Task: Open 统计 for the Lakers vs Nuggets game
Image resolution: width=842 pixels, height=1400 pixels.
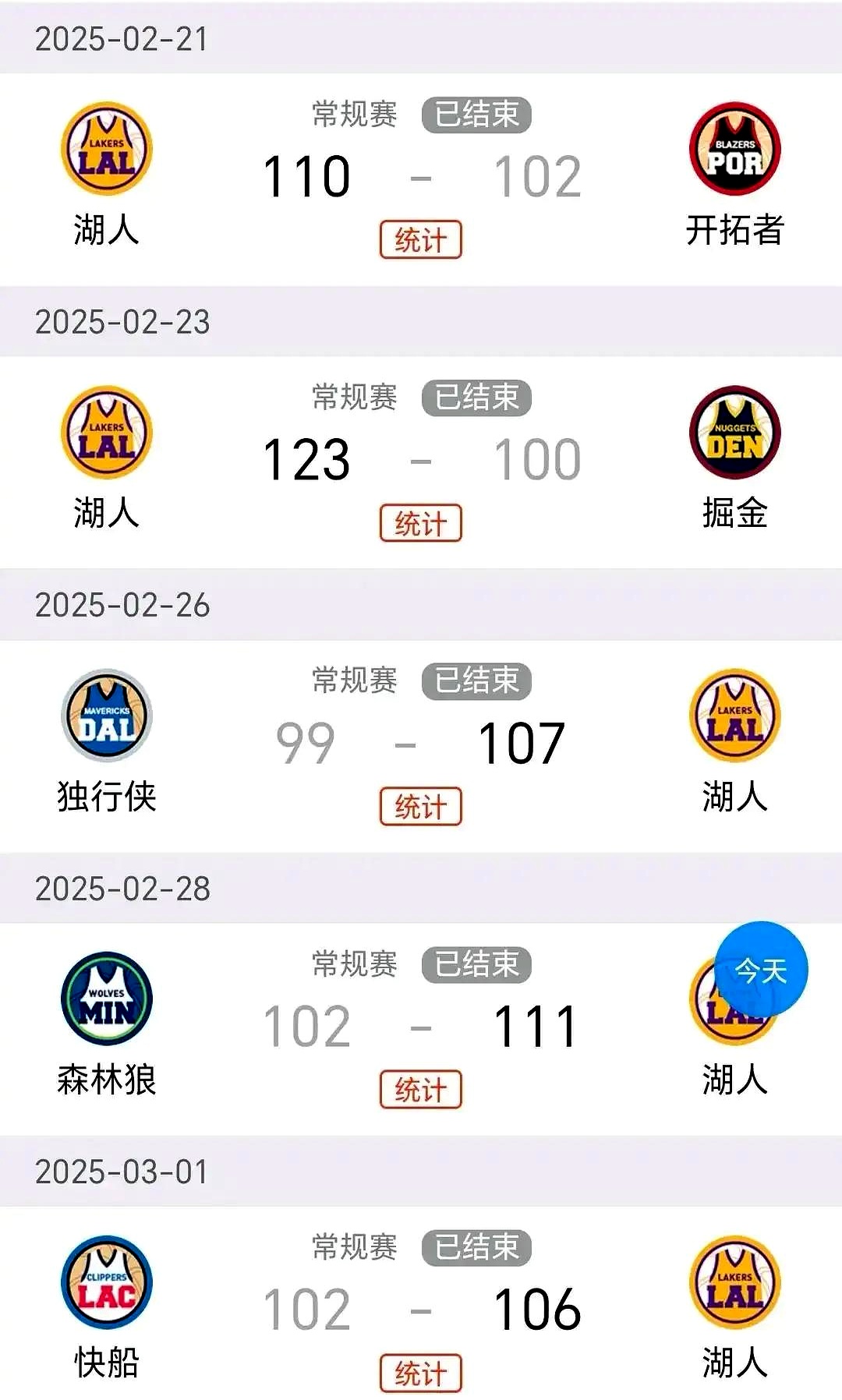Action: pos(422,523)
